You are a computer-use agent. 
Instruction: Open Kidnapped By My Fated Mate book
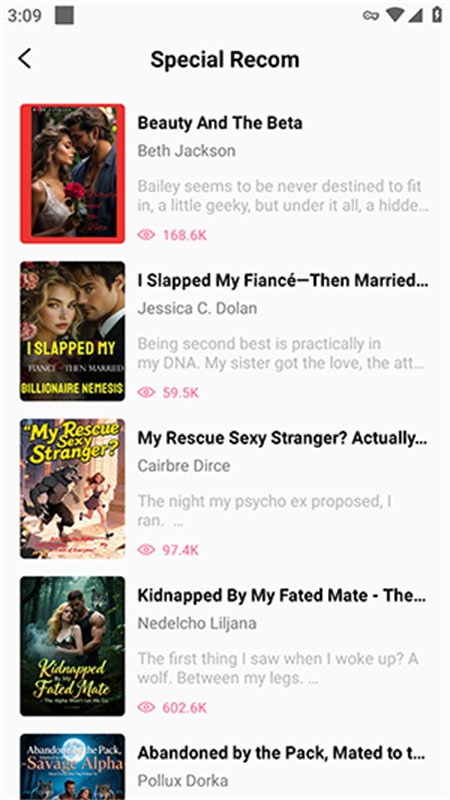[225, 646]
